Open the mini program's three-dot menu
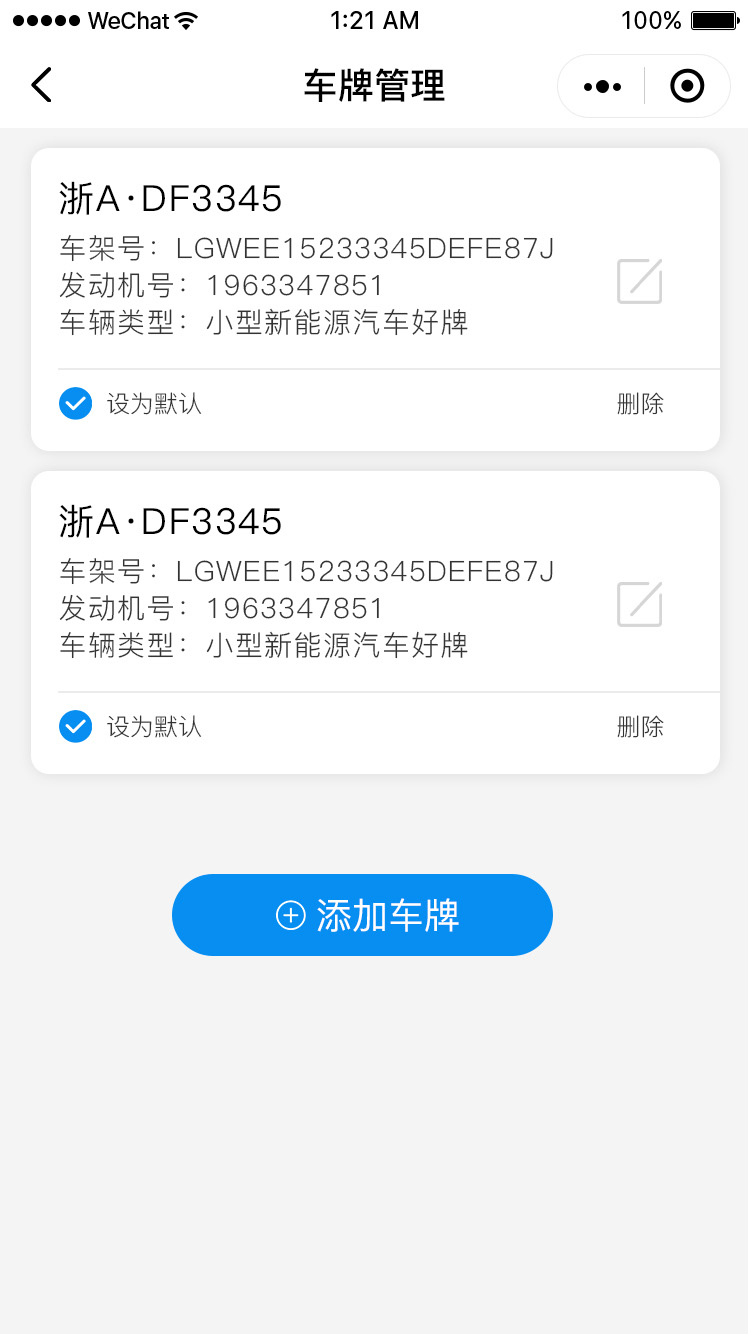 [602, 87]
